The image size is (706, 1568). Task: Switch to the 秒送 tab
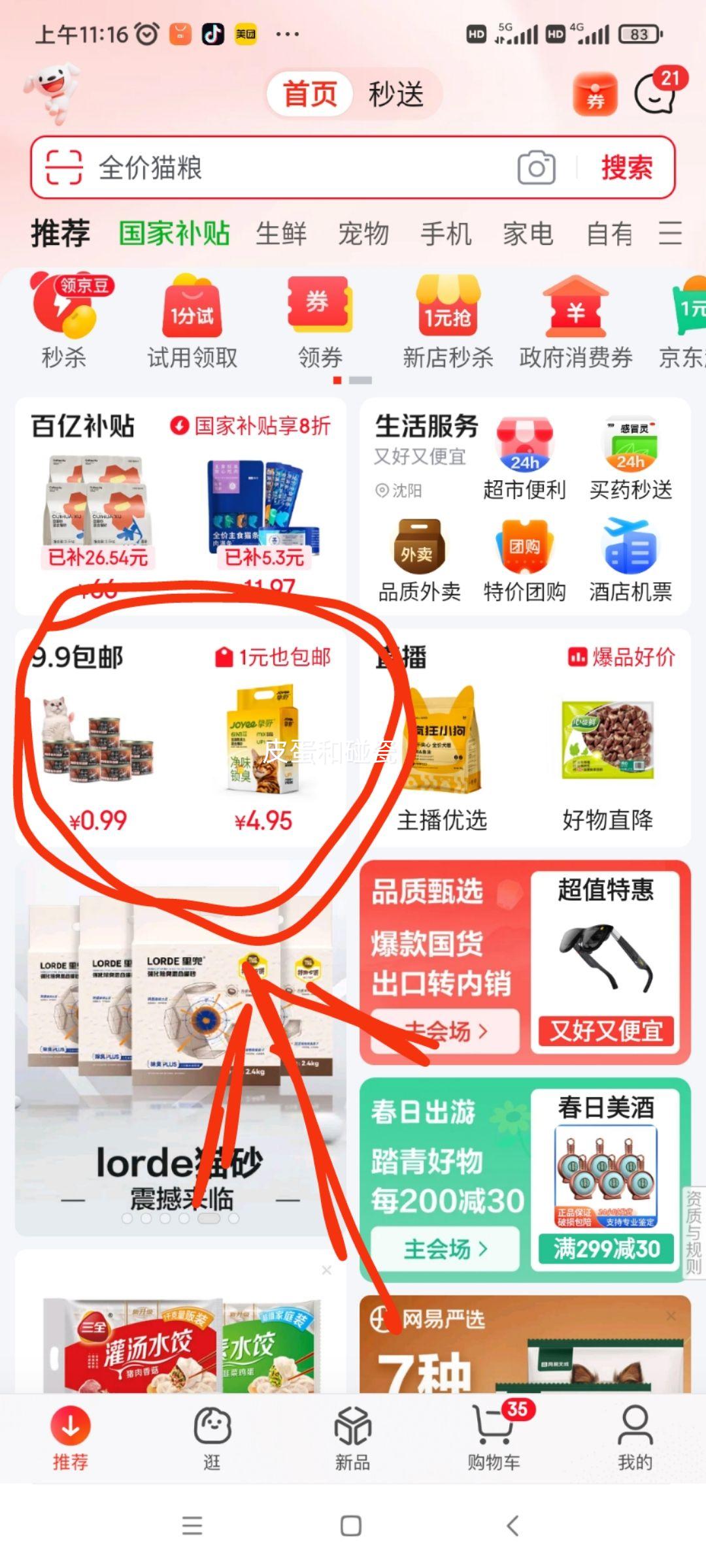pyautogui.click(x=396, y=94)
